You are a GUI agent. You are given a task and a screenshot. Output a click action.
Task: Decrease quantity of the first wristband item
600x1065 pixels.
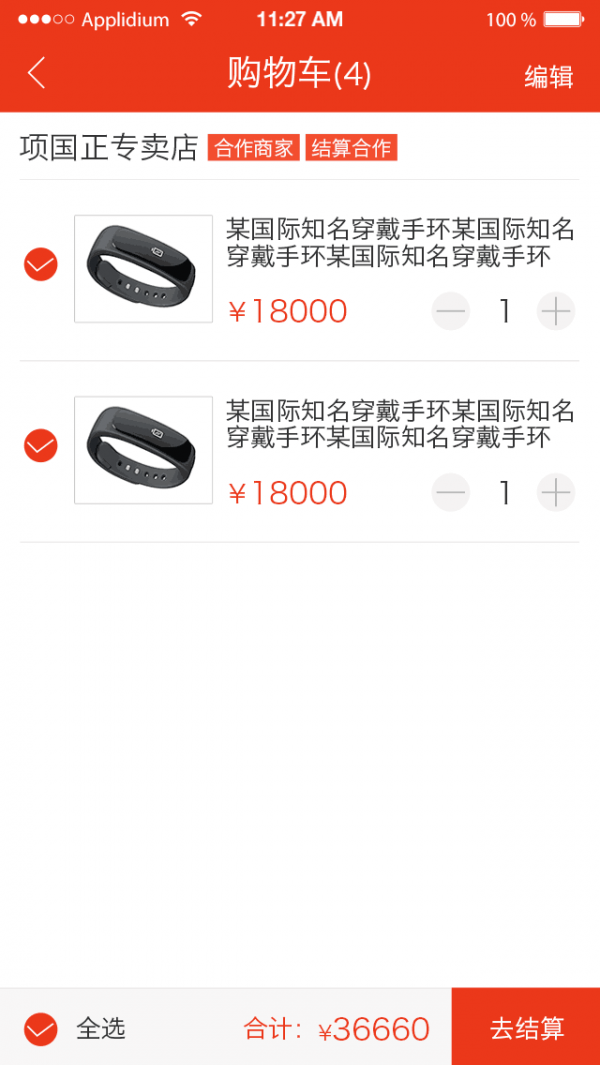click(x=451, y=312)
